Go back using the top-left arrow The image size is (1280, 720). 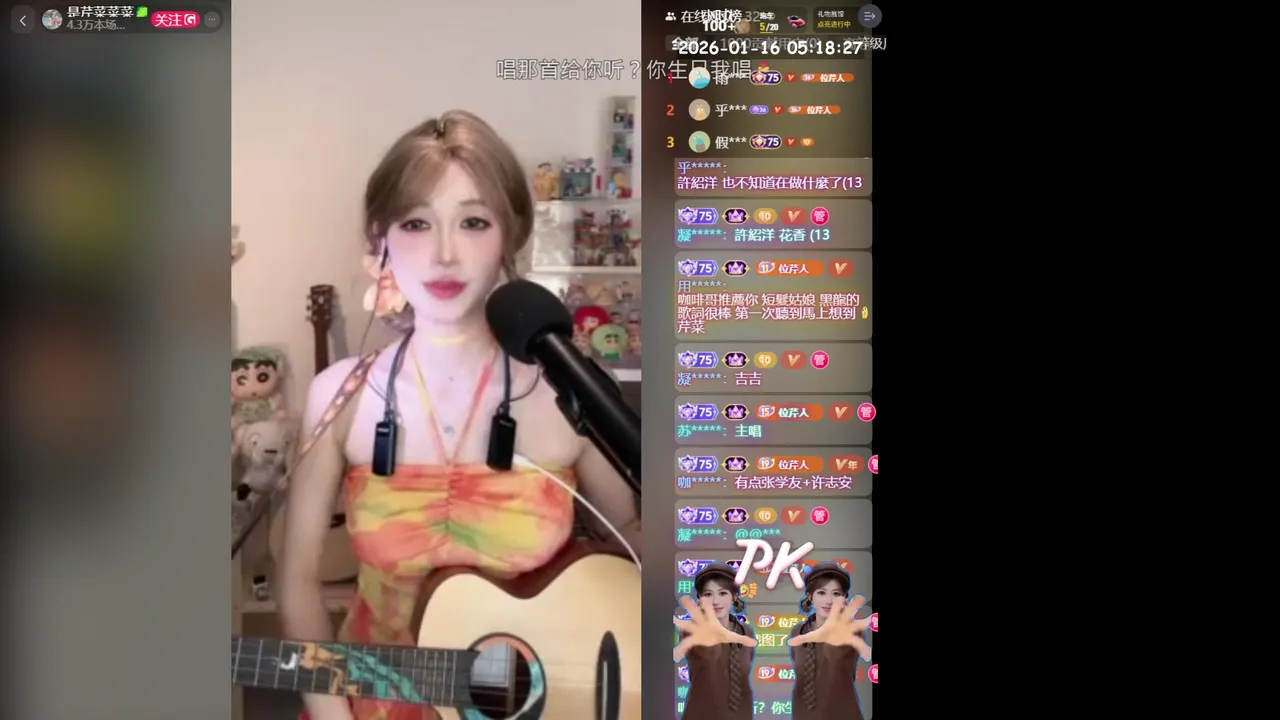(23, 19)
